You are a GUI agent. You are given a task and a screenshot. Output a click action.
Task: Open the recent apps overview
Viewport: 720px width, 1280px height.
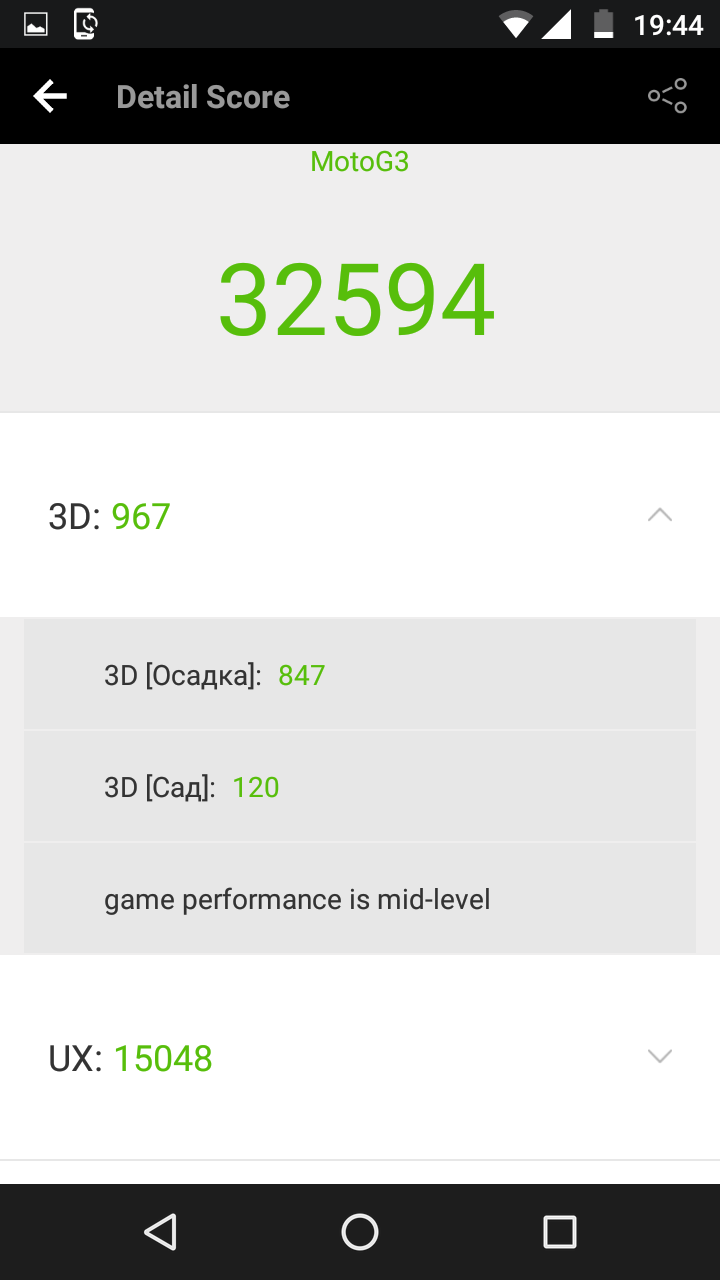(560, 1232)
